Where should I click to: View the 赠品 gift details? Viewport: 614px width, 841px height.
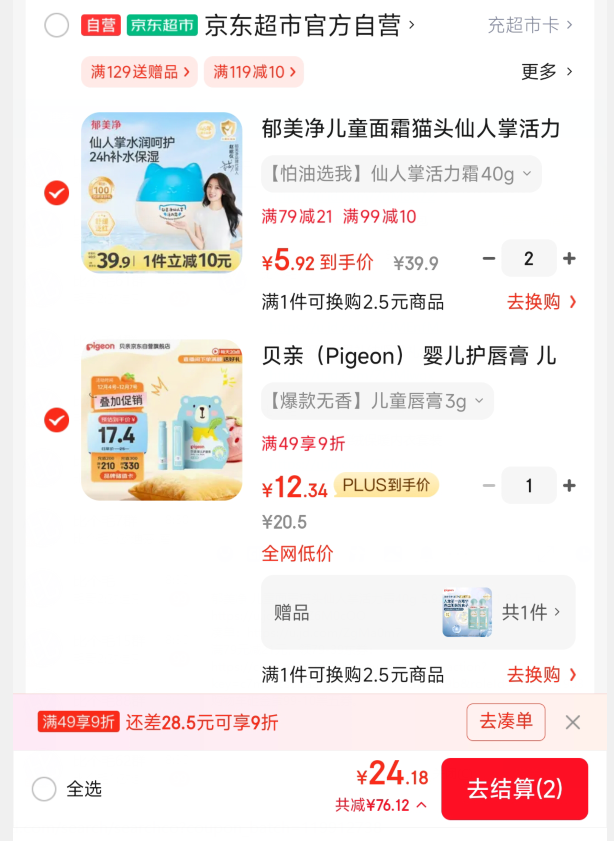coord(418,612)
